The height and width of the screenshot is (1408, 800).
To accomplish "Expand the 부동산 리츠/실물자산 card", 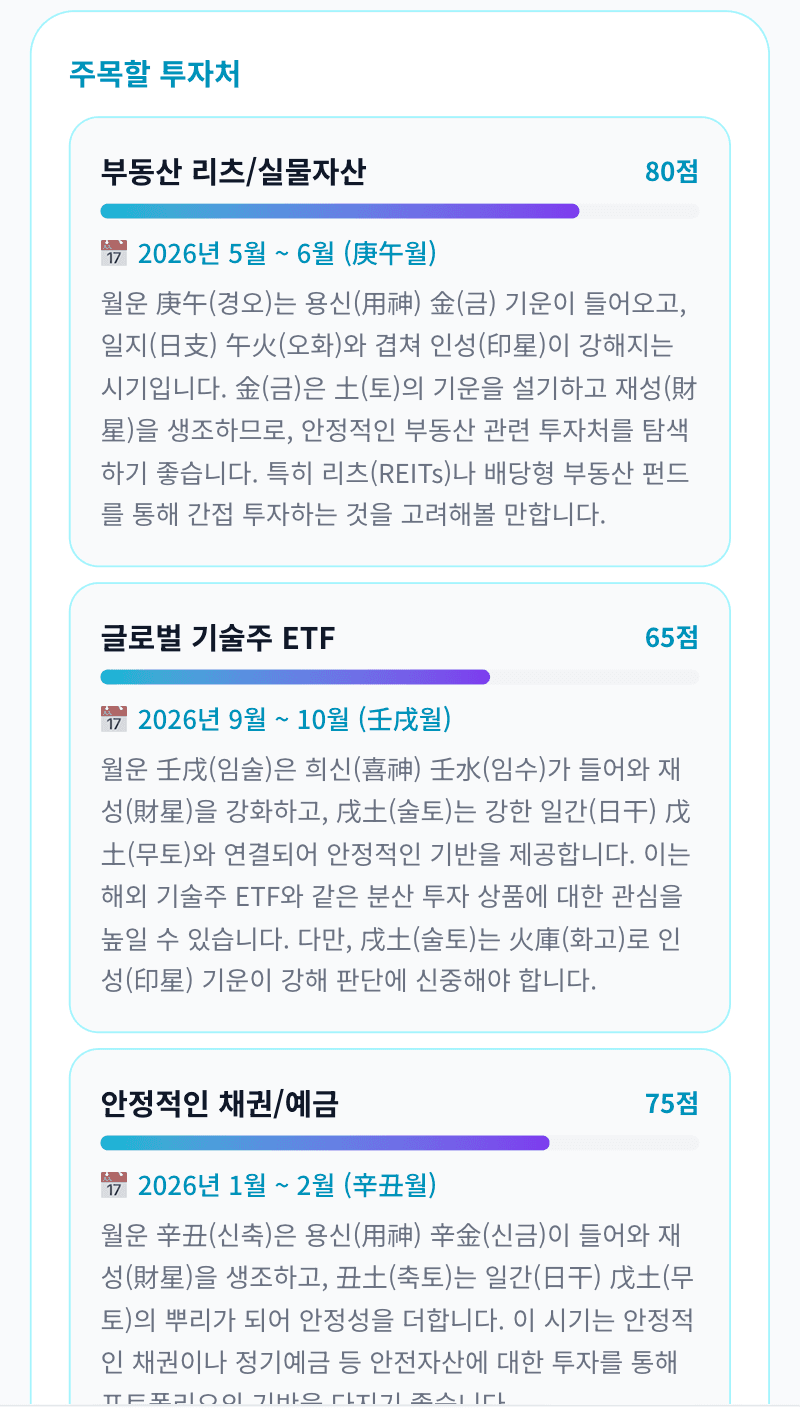I will coord(400,340).
